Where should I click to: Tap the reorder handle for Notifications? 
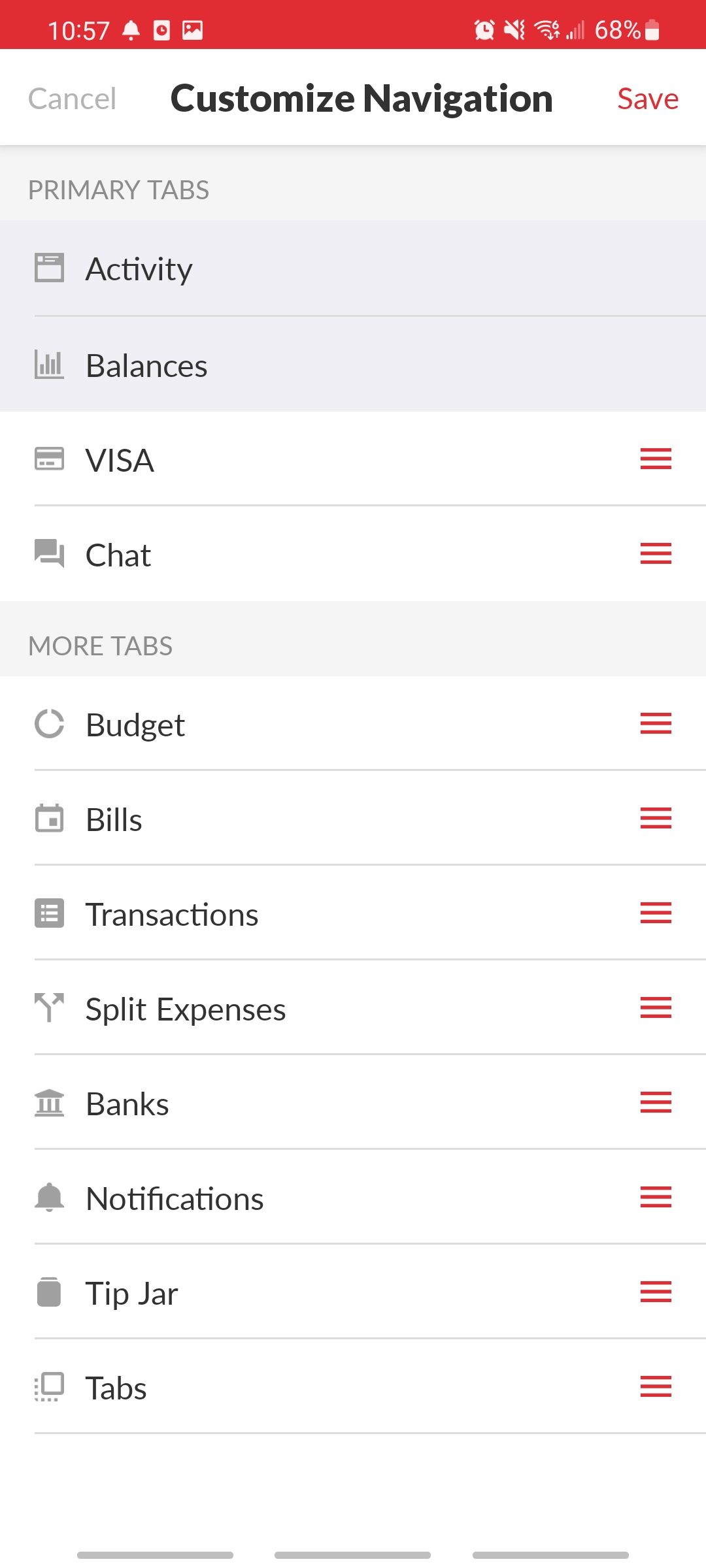coord(656,1198)
